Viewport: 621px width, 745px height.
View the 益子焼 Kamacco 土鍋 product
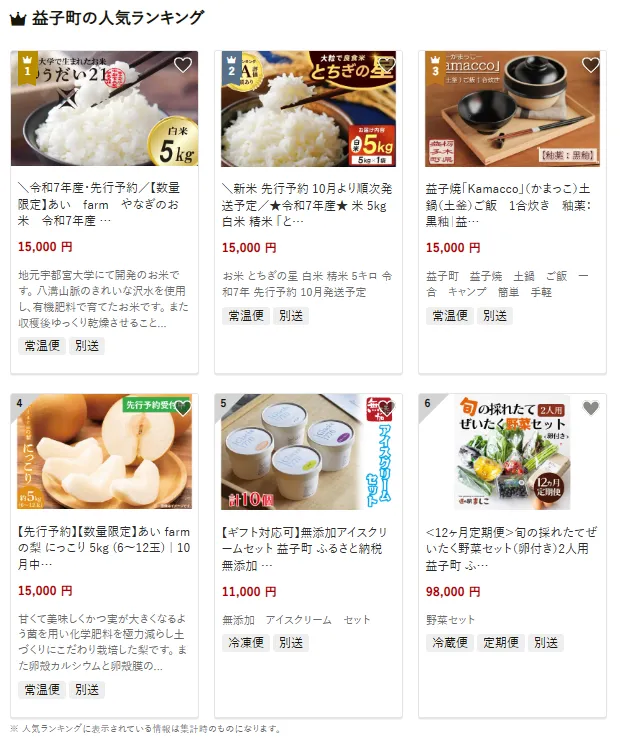(x=512, y=200)
